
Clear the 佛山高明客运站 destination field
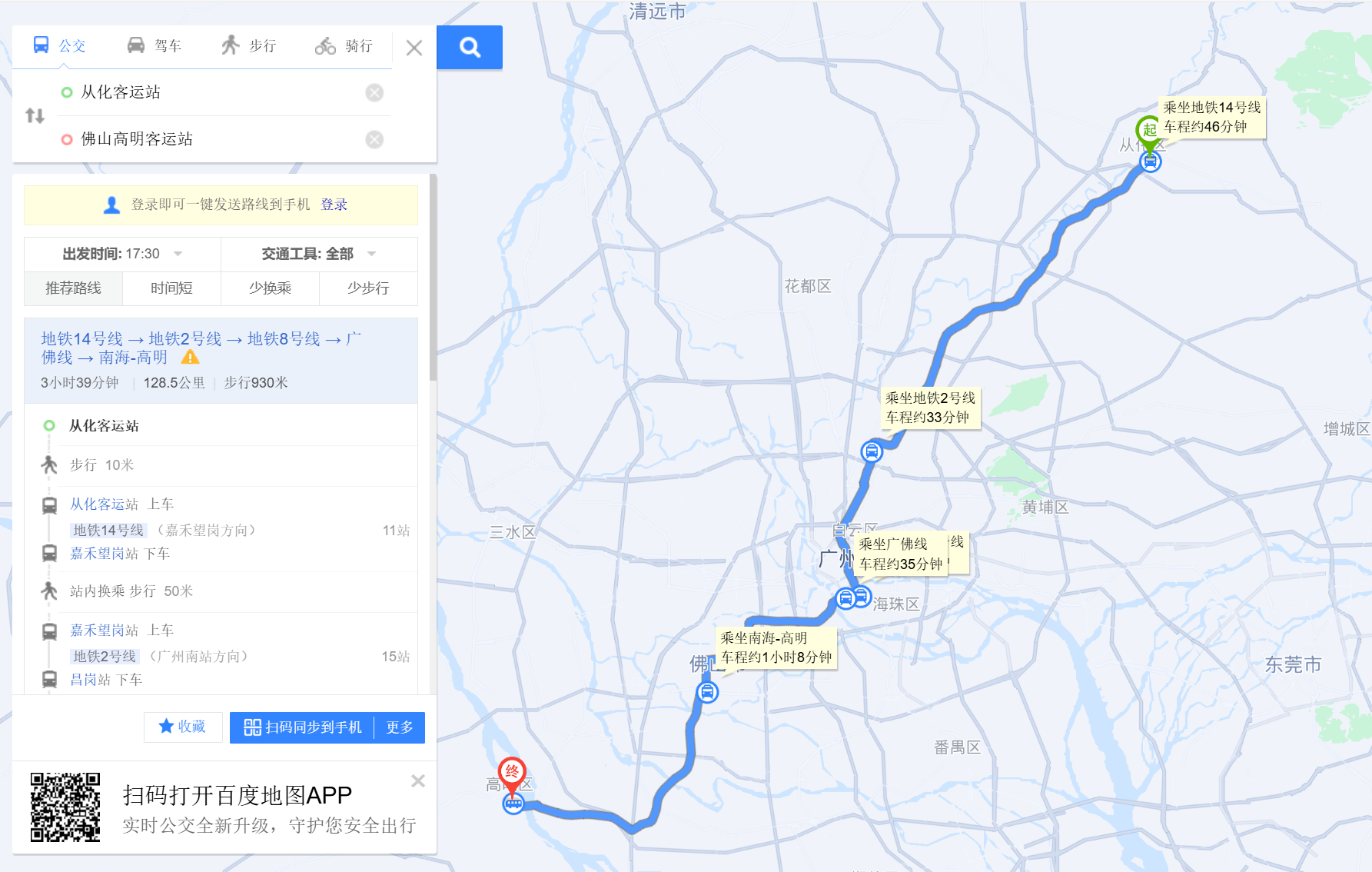[374, 140]
